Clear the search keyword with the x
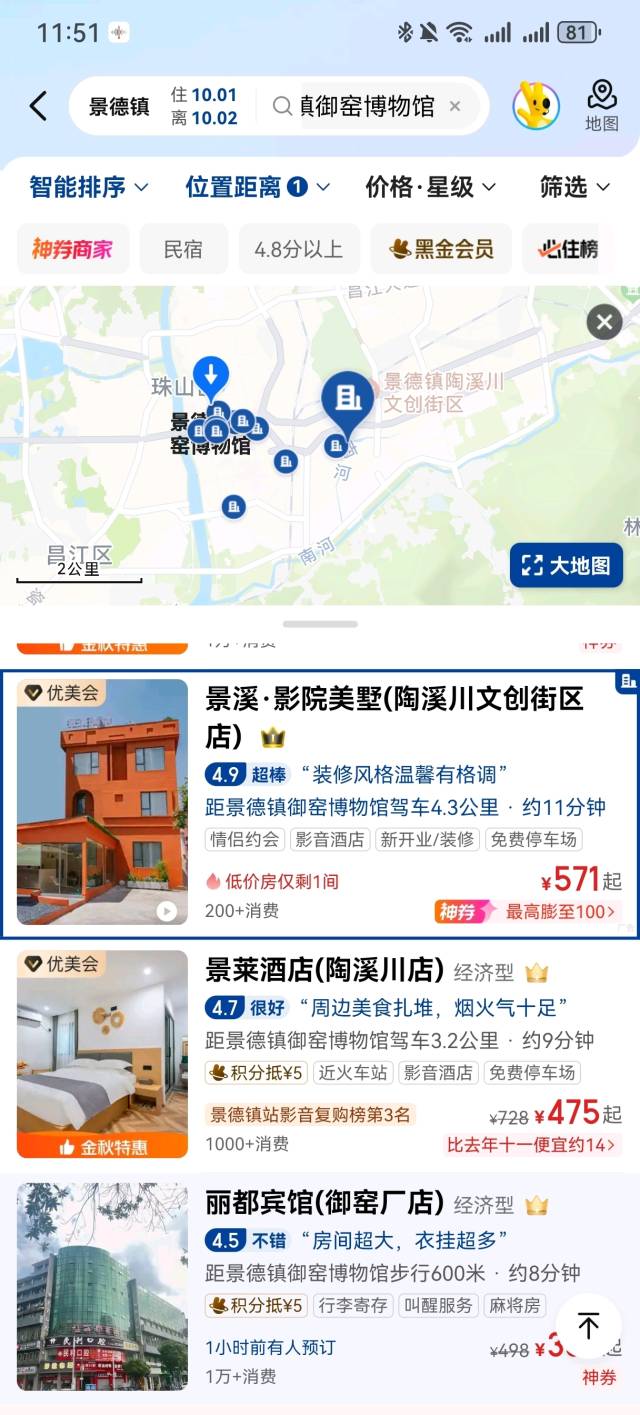This screenshot has height=1415, width=640. click(x=455, y=106)
